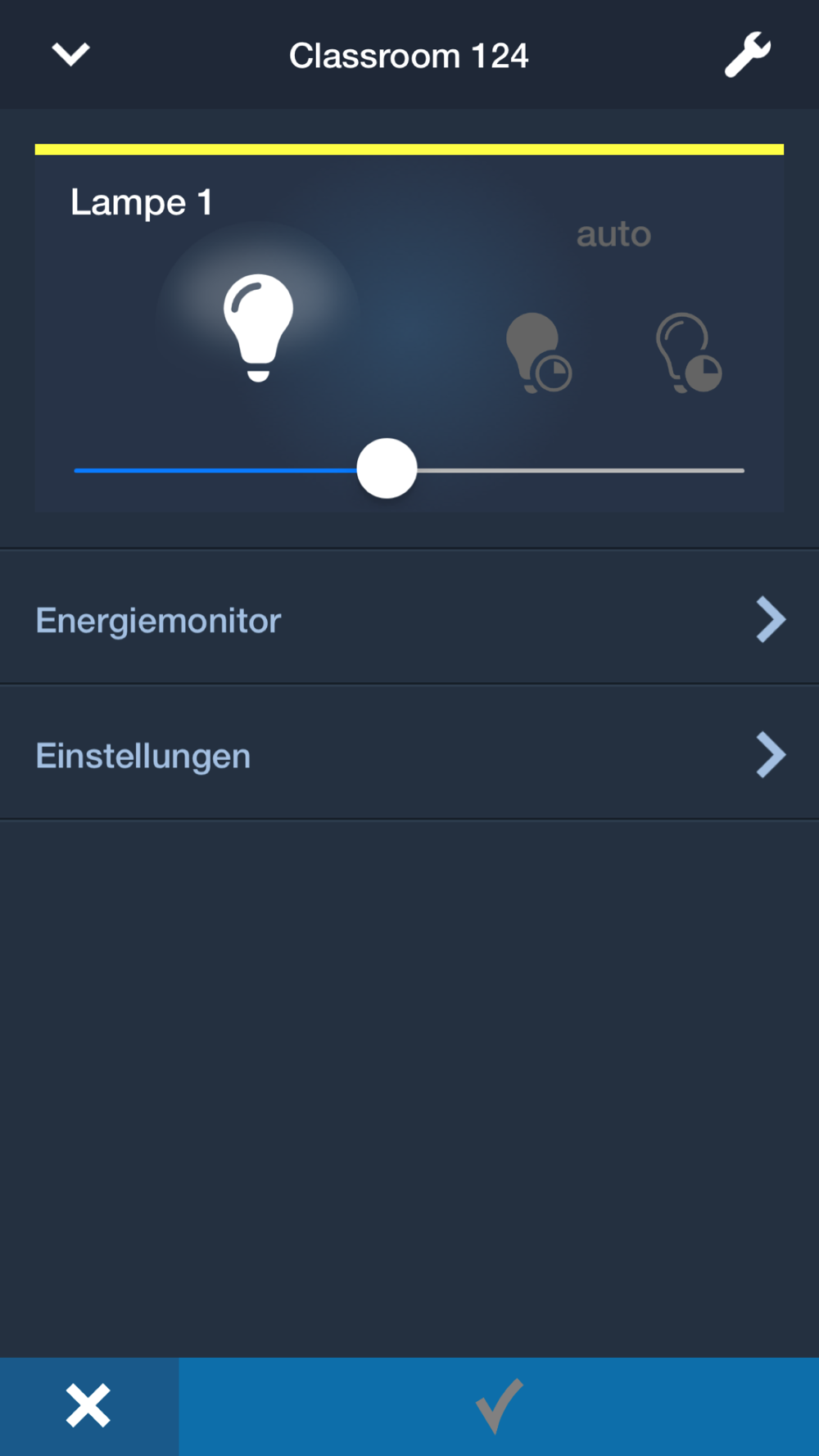Open Energiemonitor

pos(409,619)
